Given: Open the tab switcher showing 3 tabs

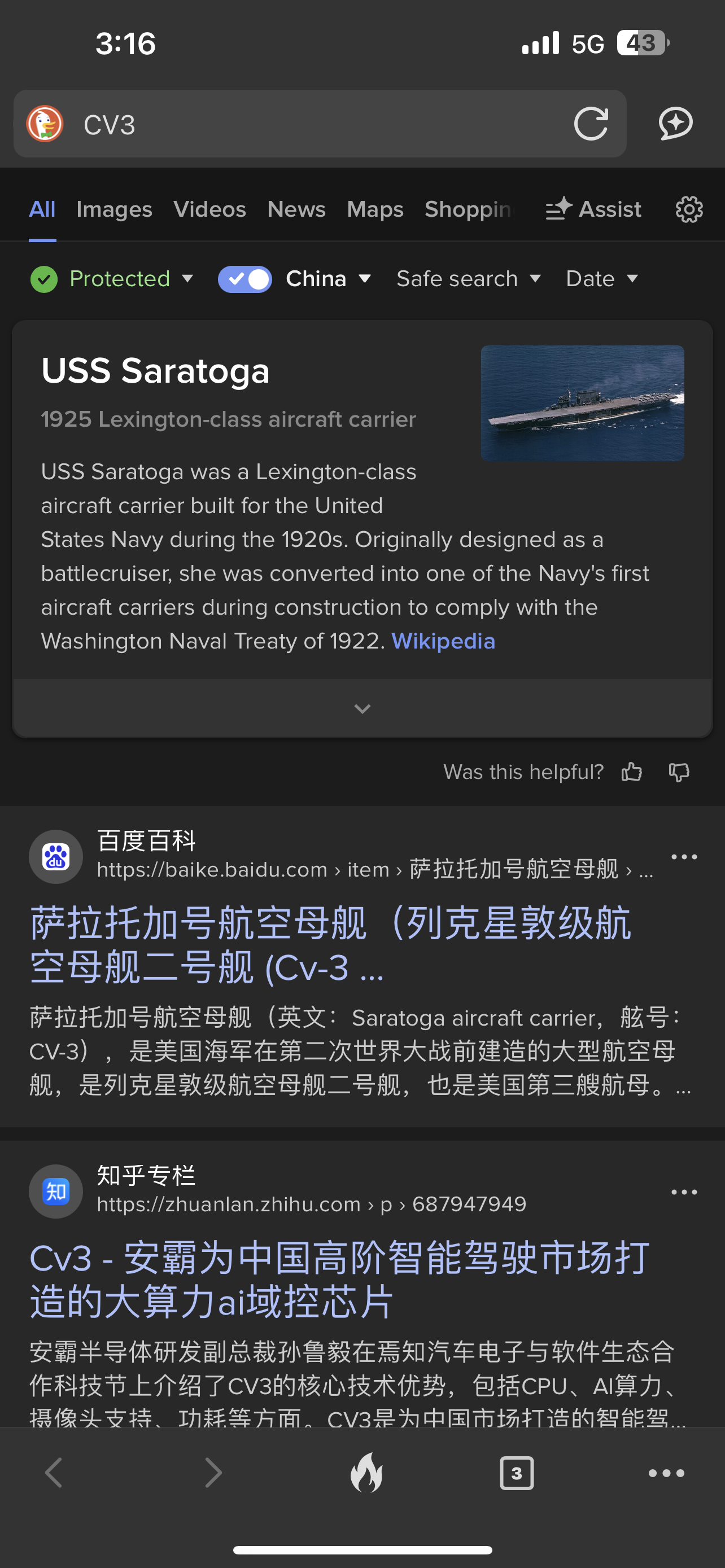Looking at the screenshot, I should click(x=516, y=1473).
